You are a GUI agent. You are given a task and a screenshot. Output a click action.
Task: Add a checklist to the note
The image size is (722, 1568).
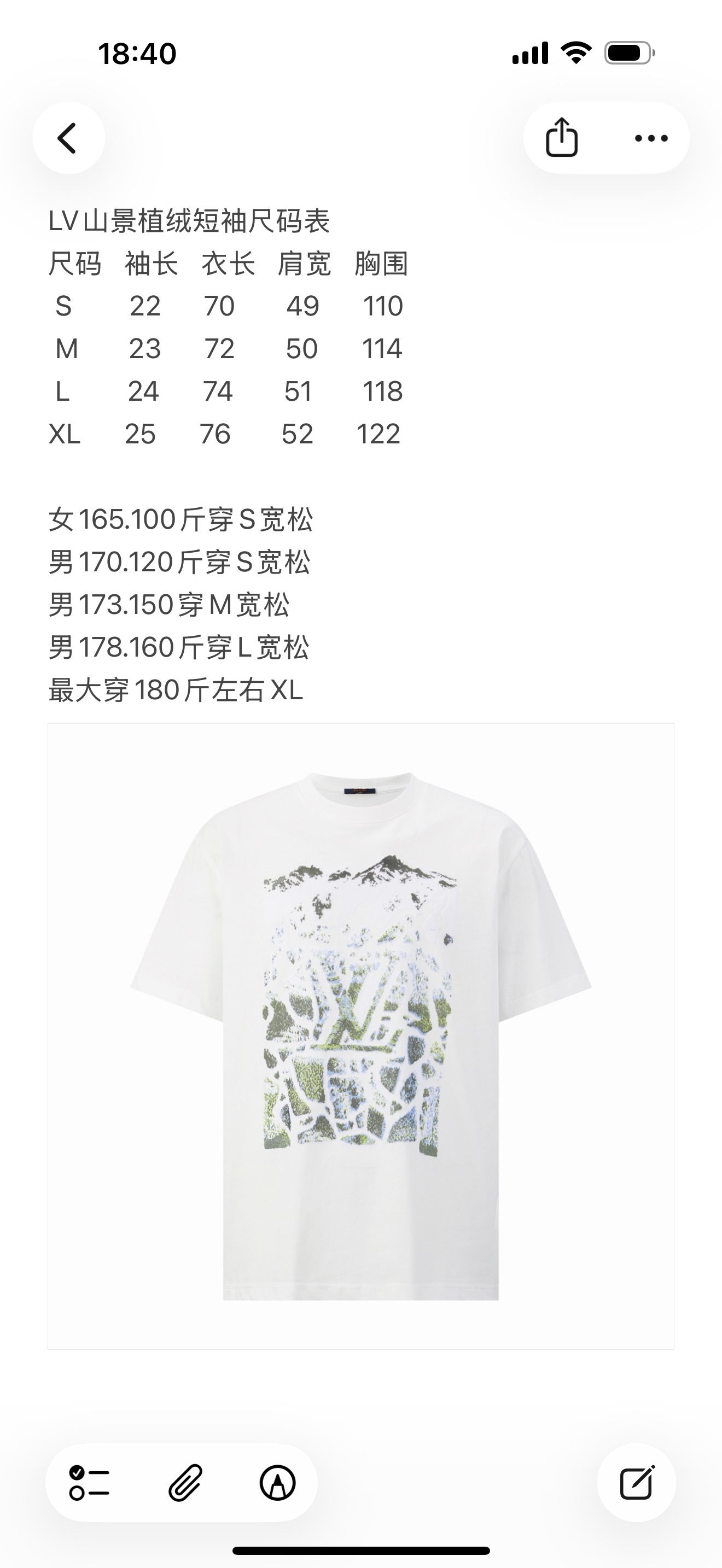(x=89, y=1482)
